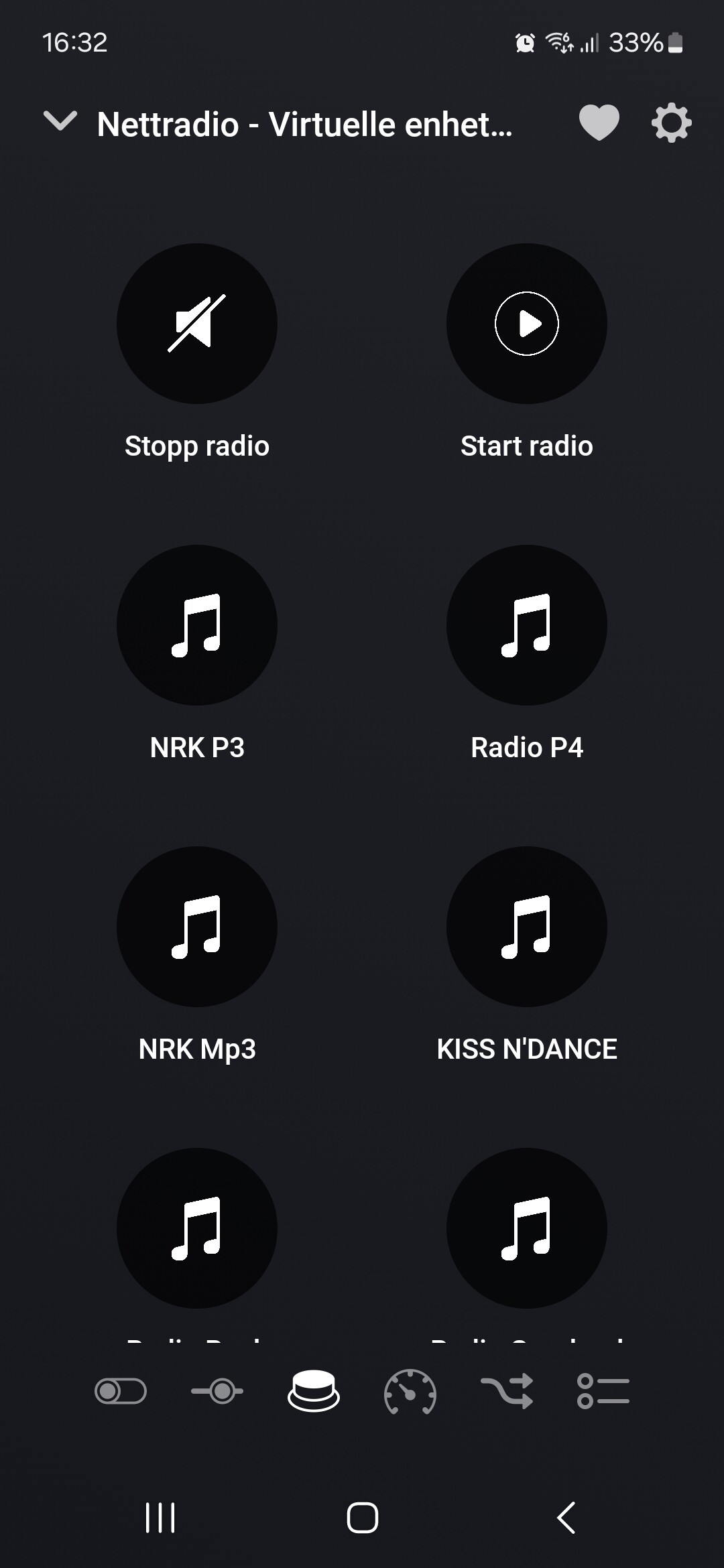Screen dimensions: 724x1568
Task: Choose the NRK Mp3 station
Action: click(x=197, y=927)
